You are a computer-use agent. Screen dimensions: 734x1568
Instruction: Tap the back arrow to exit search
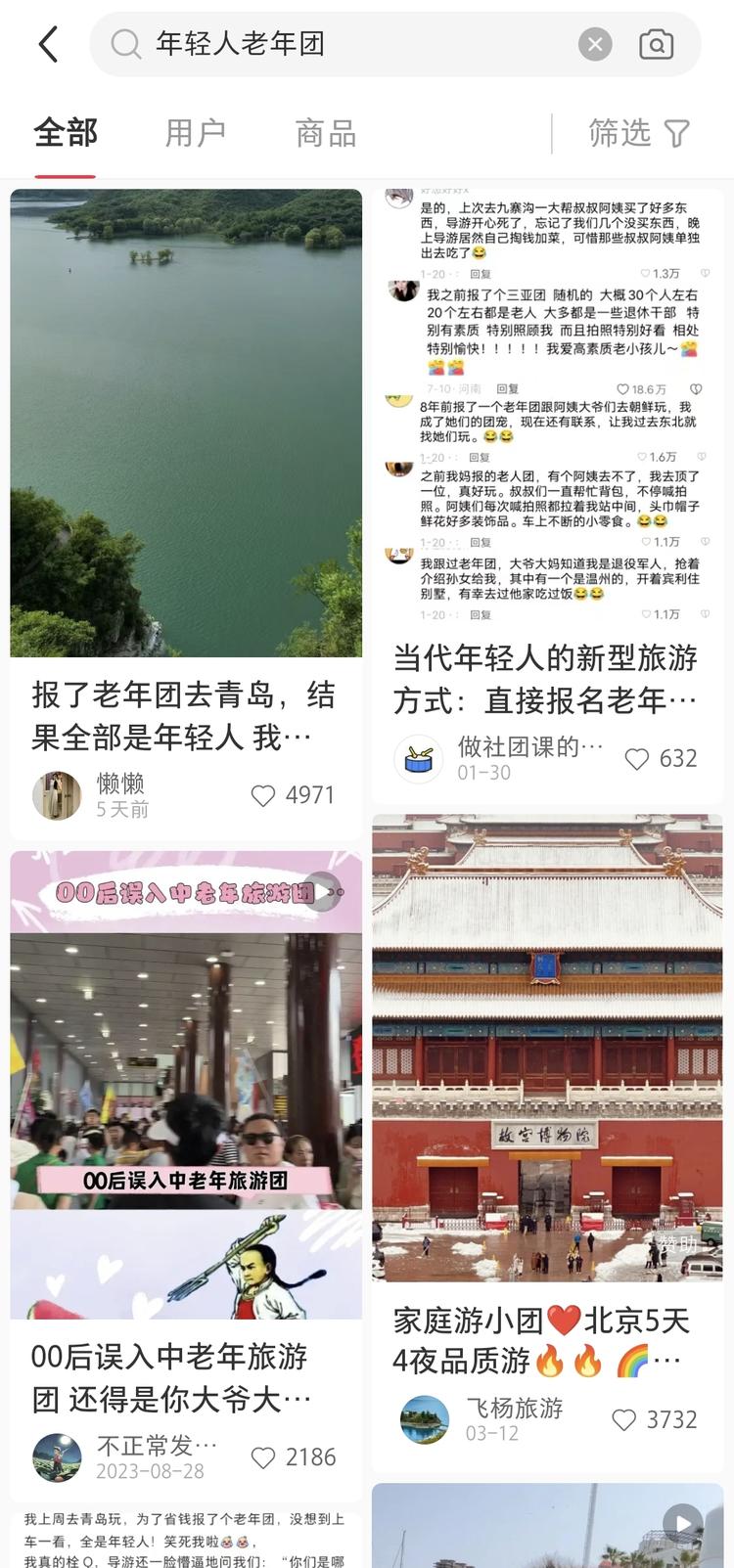[48, 44]
